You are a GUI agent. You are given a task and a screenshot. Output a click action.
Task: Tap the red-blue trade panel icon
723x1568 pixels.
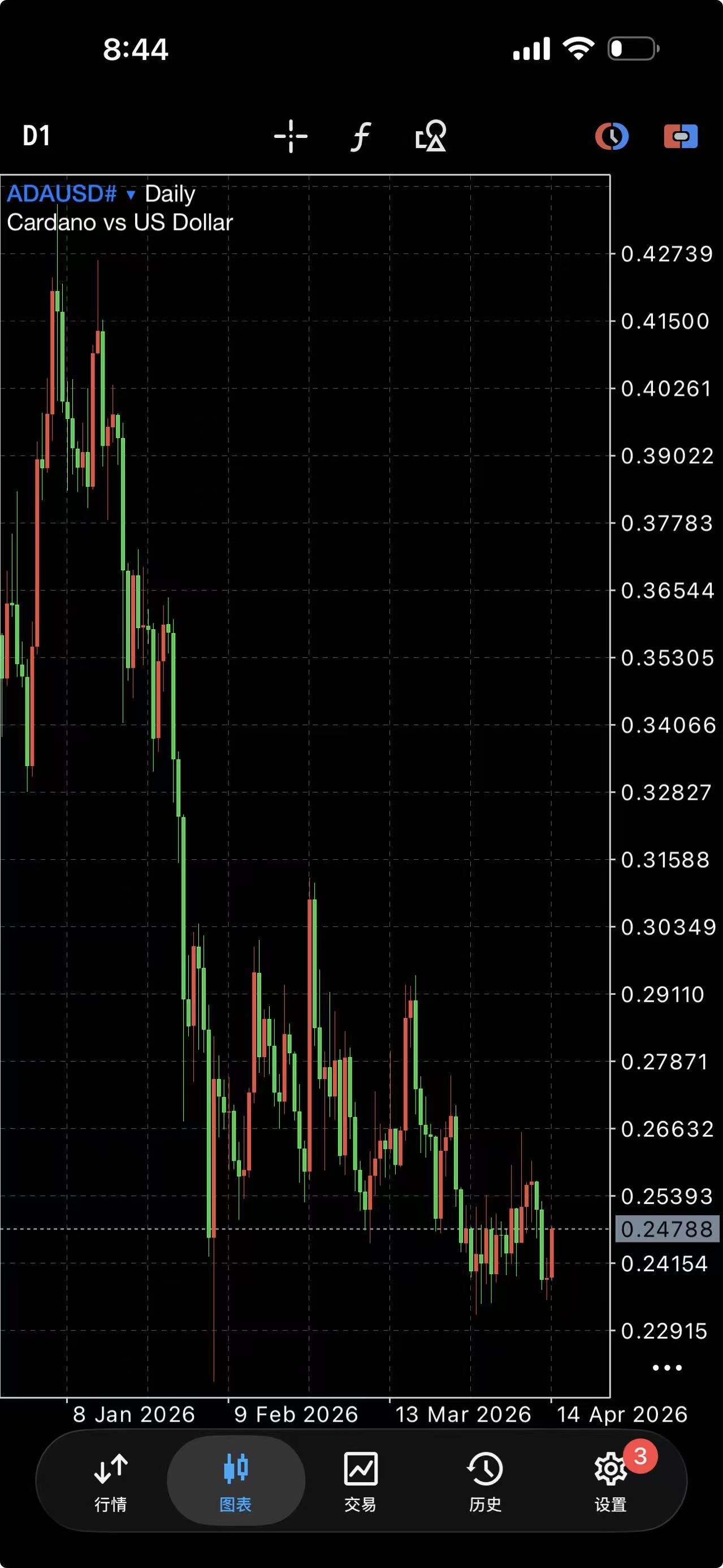681,136
